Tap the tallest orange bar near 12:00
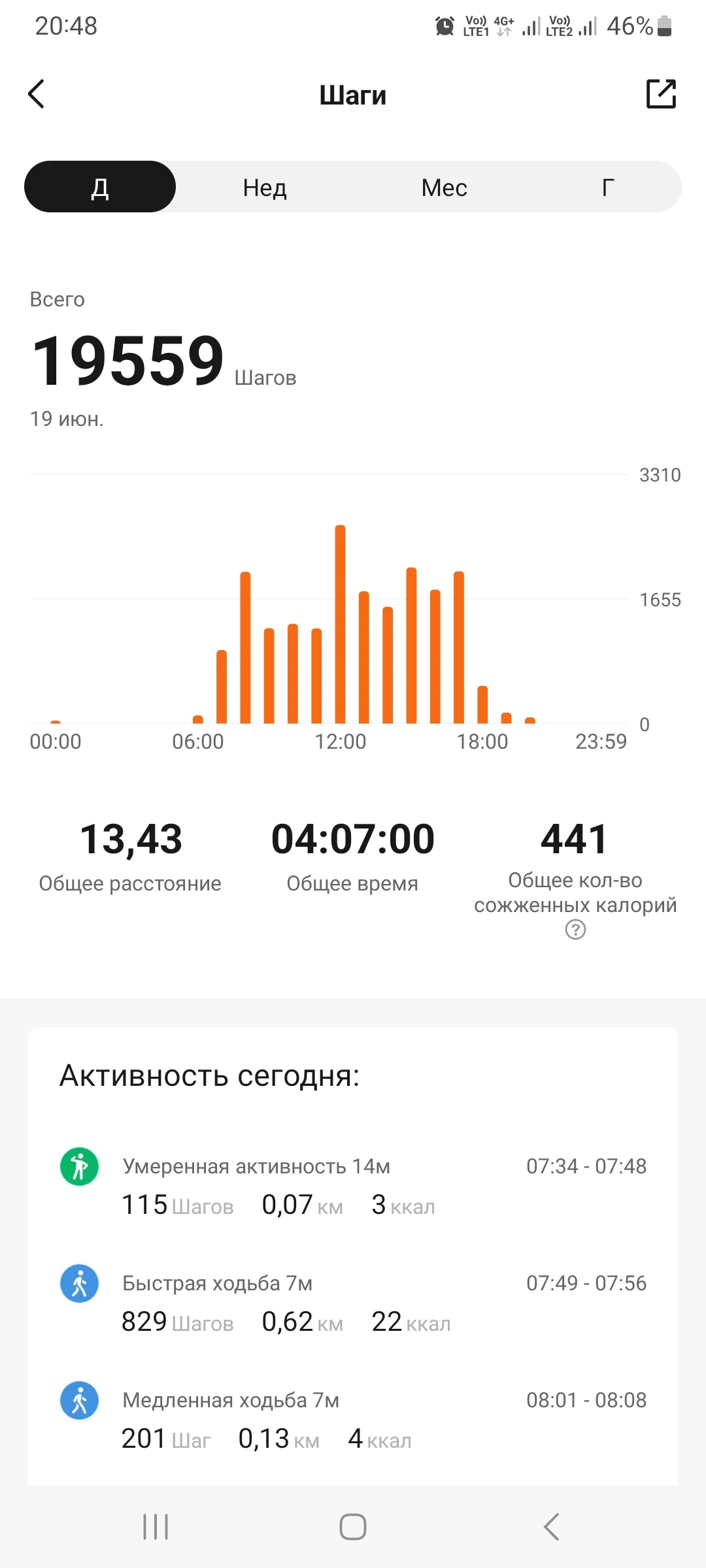The height and width of the screenshot is (1568, 706). [341, 621]
